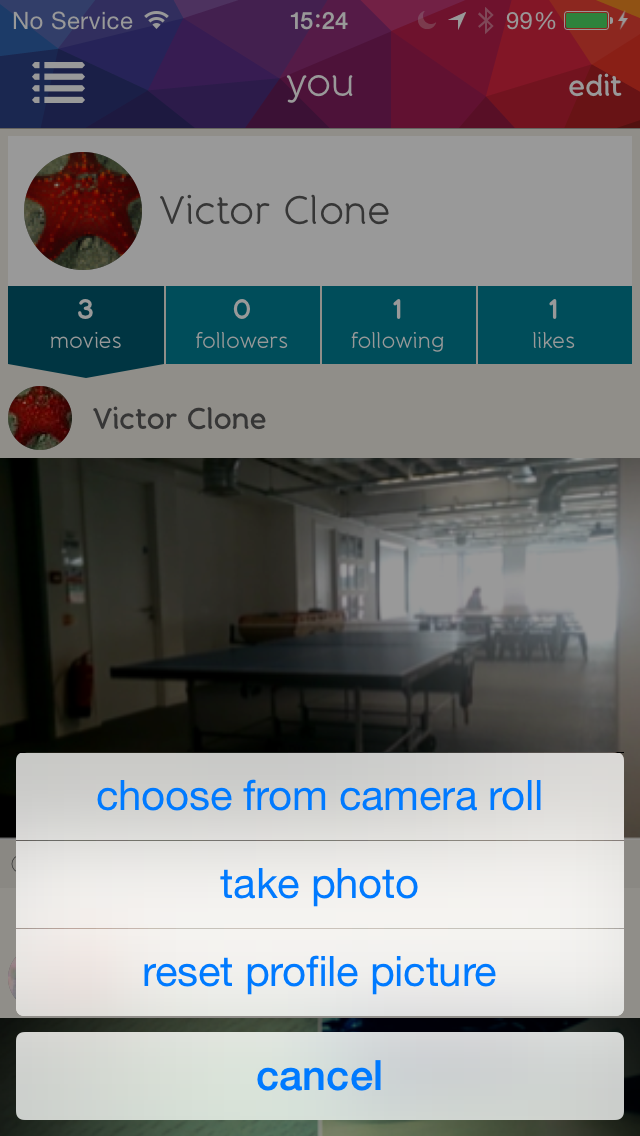Screen dimensions: 640x1136
Task: Select choose from camera roll
Action: [319, 797]
